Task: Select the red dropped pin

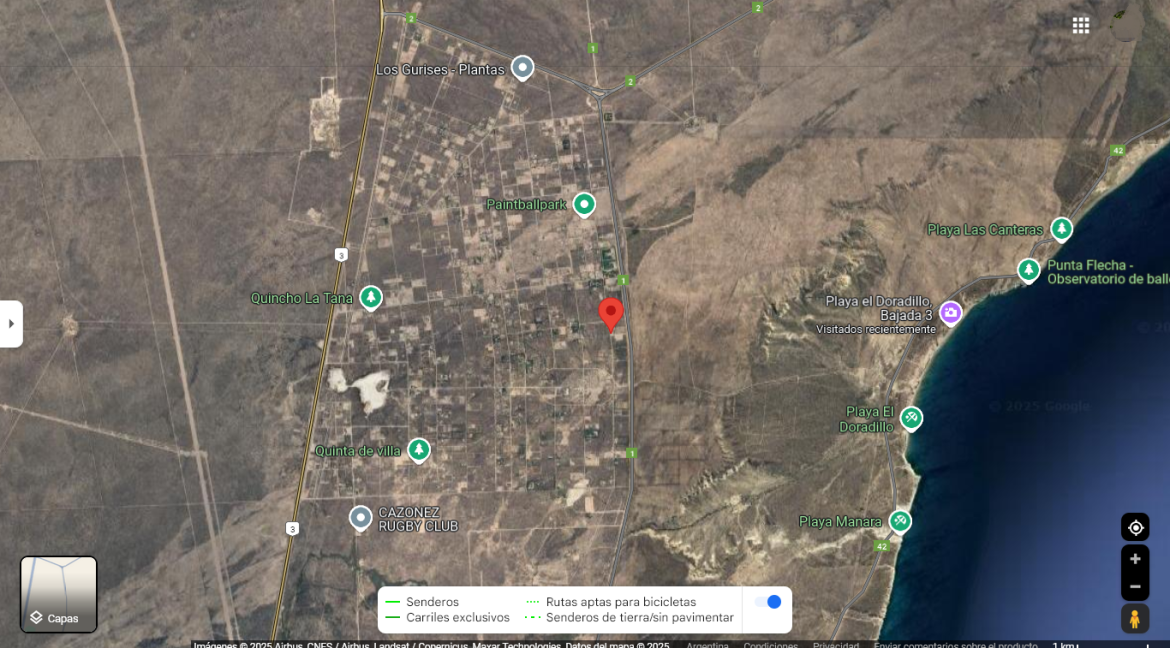Action: tap(611, 313)
